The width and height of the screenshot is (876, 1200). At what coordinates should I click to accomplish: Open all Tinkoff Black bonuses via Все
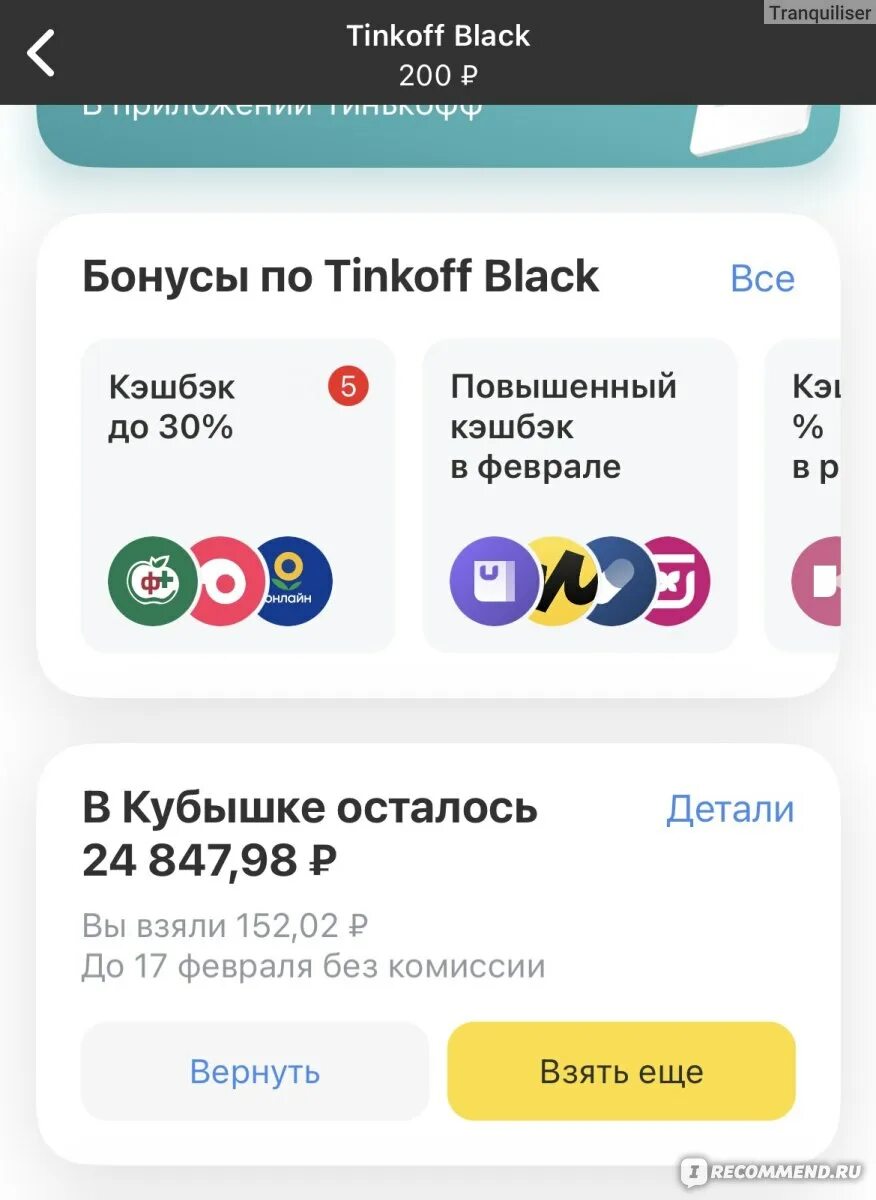762,278
